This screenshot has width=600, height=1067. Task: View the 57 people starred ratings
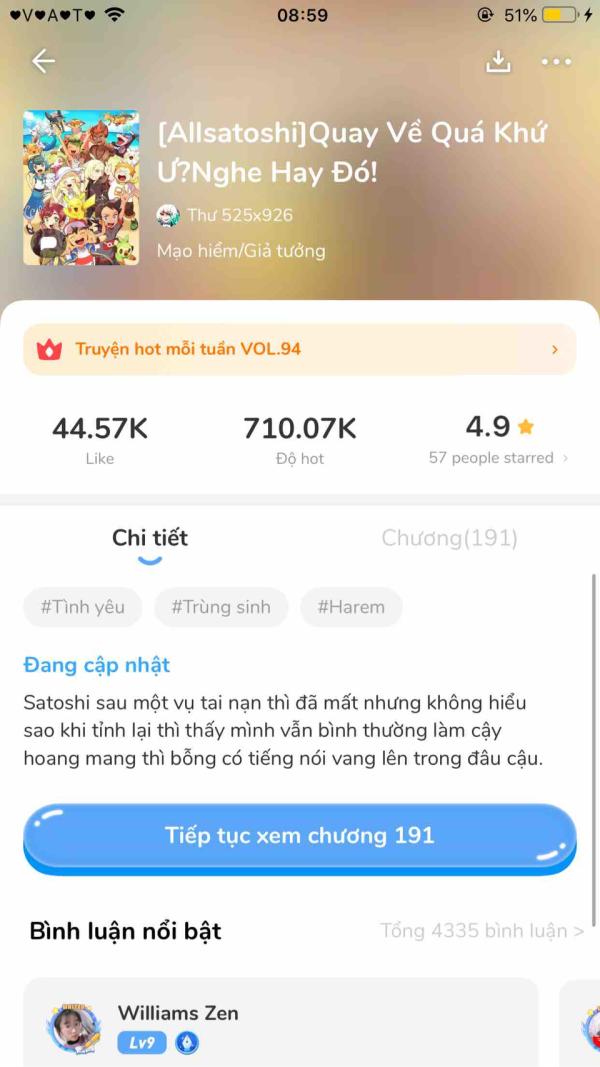[x=498, y=458]
